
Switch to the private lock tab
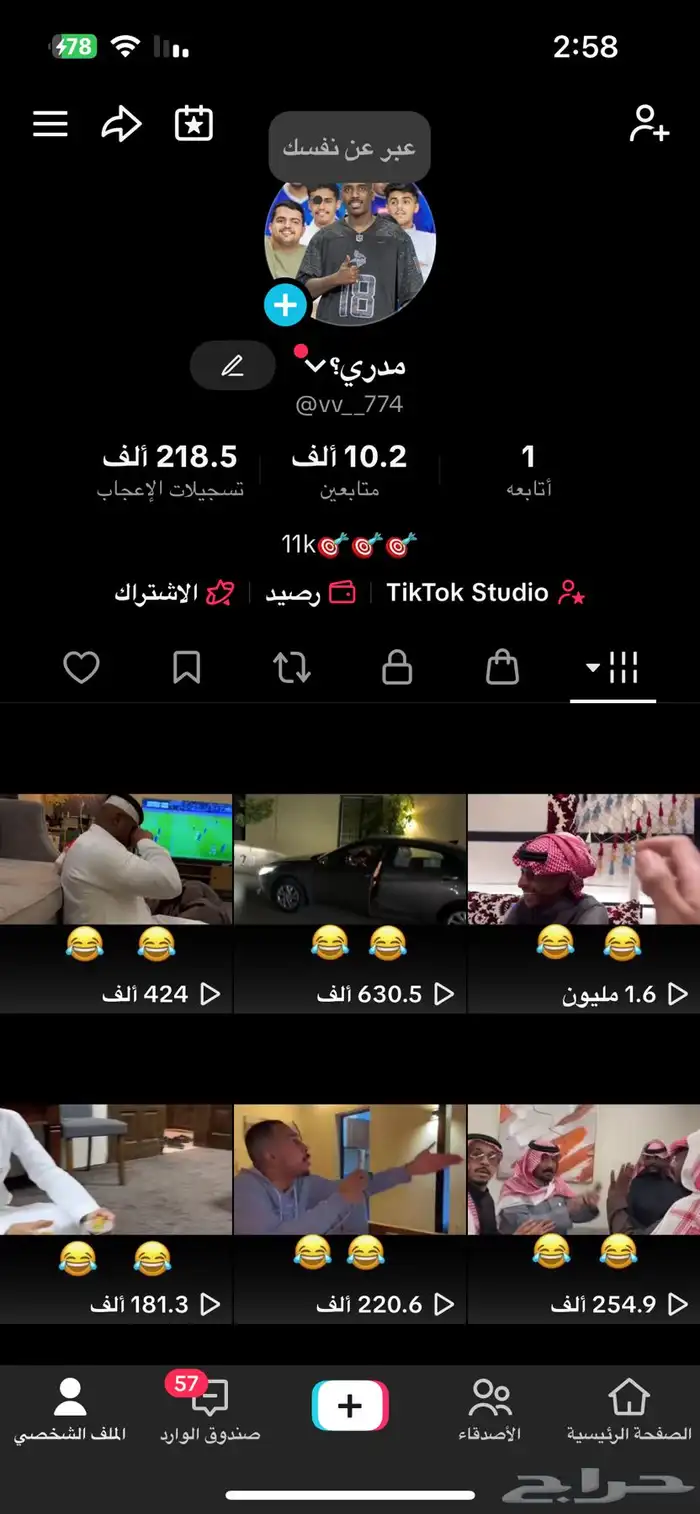397,668
